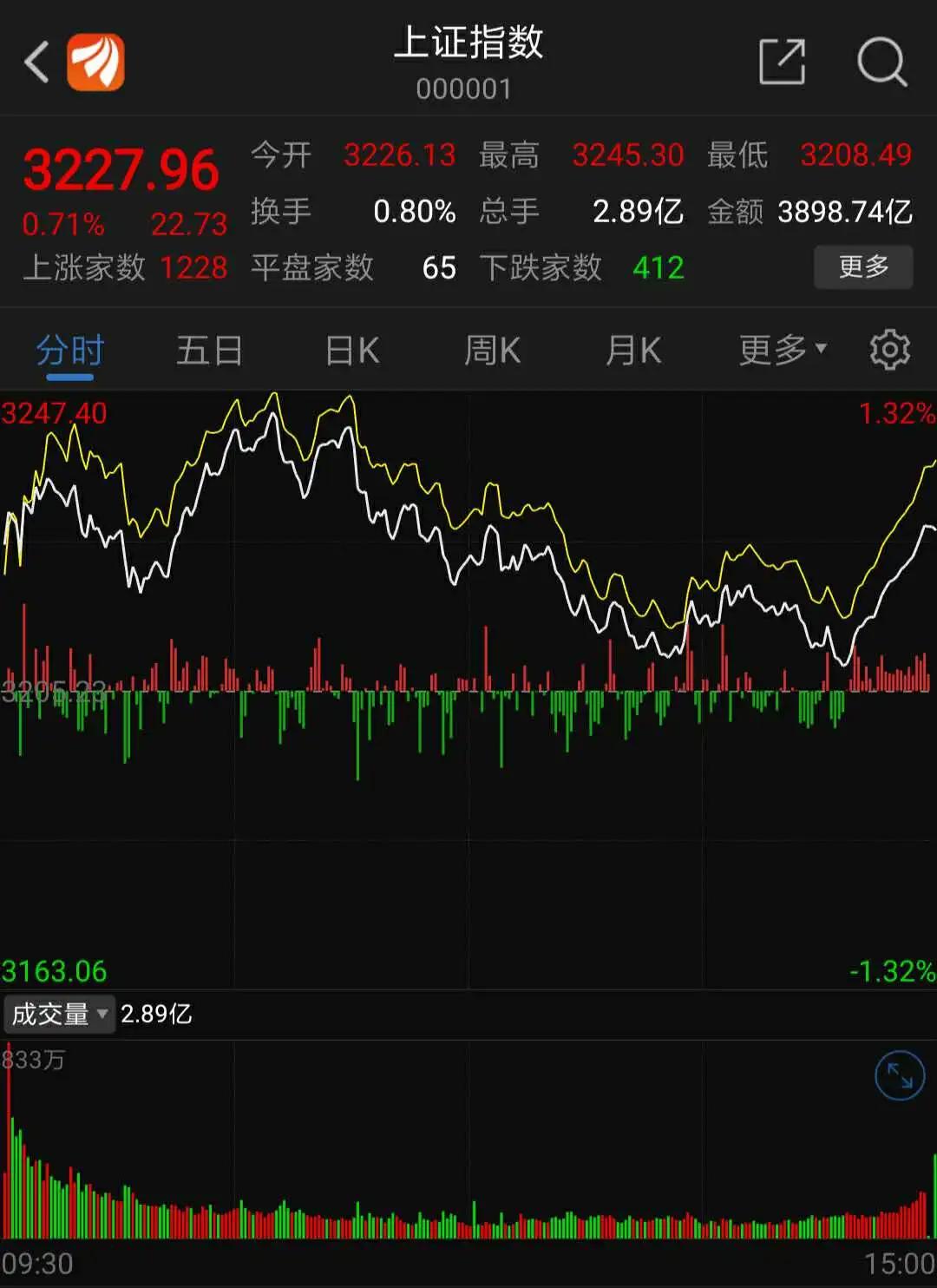Open chart settings gear
Screen dimensions: 937x1288
[890, 350]
